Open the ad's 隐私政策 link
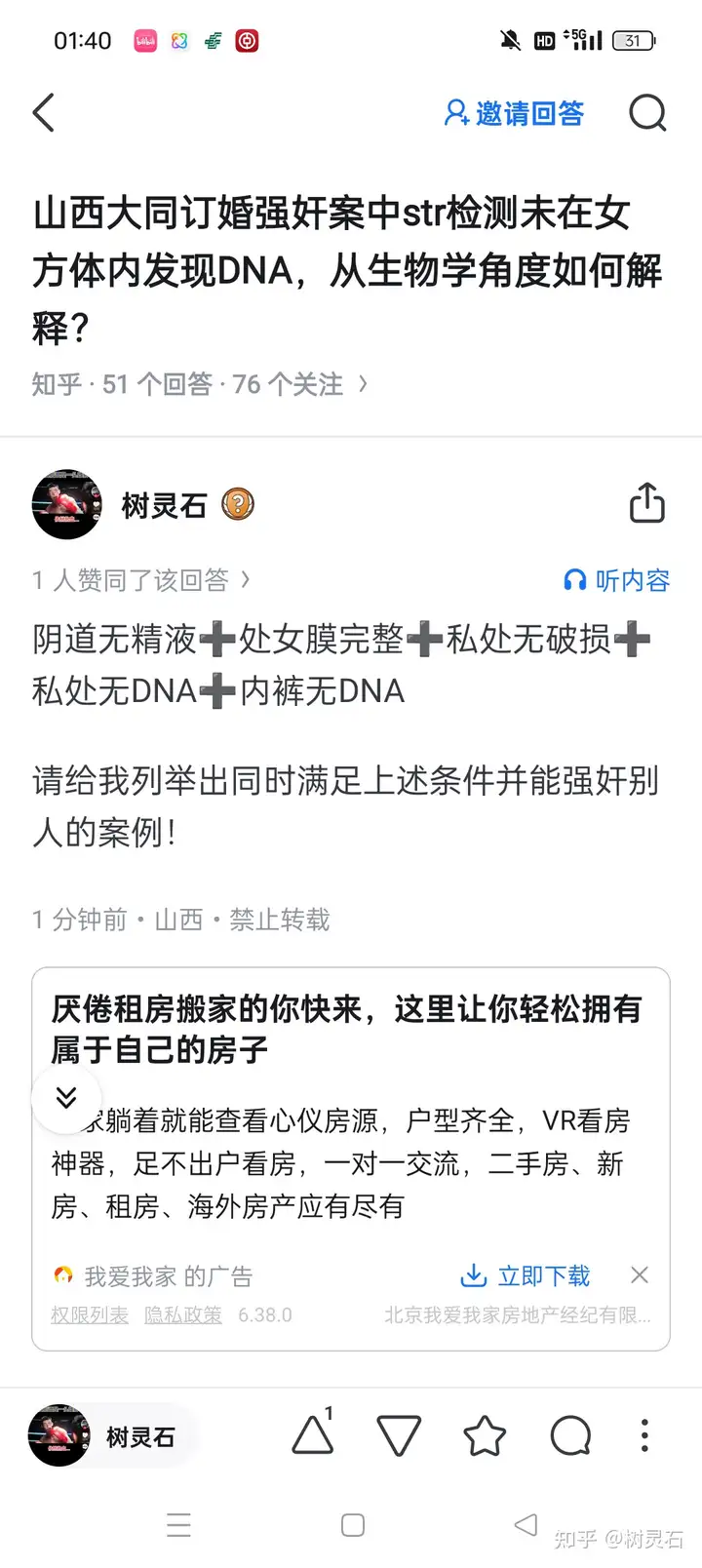Screen dimensions: 702x1568 pyautogui.click(x=183, y=1314)
